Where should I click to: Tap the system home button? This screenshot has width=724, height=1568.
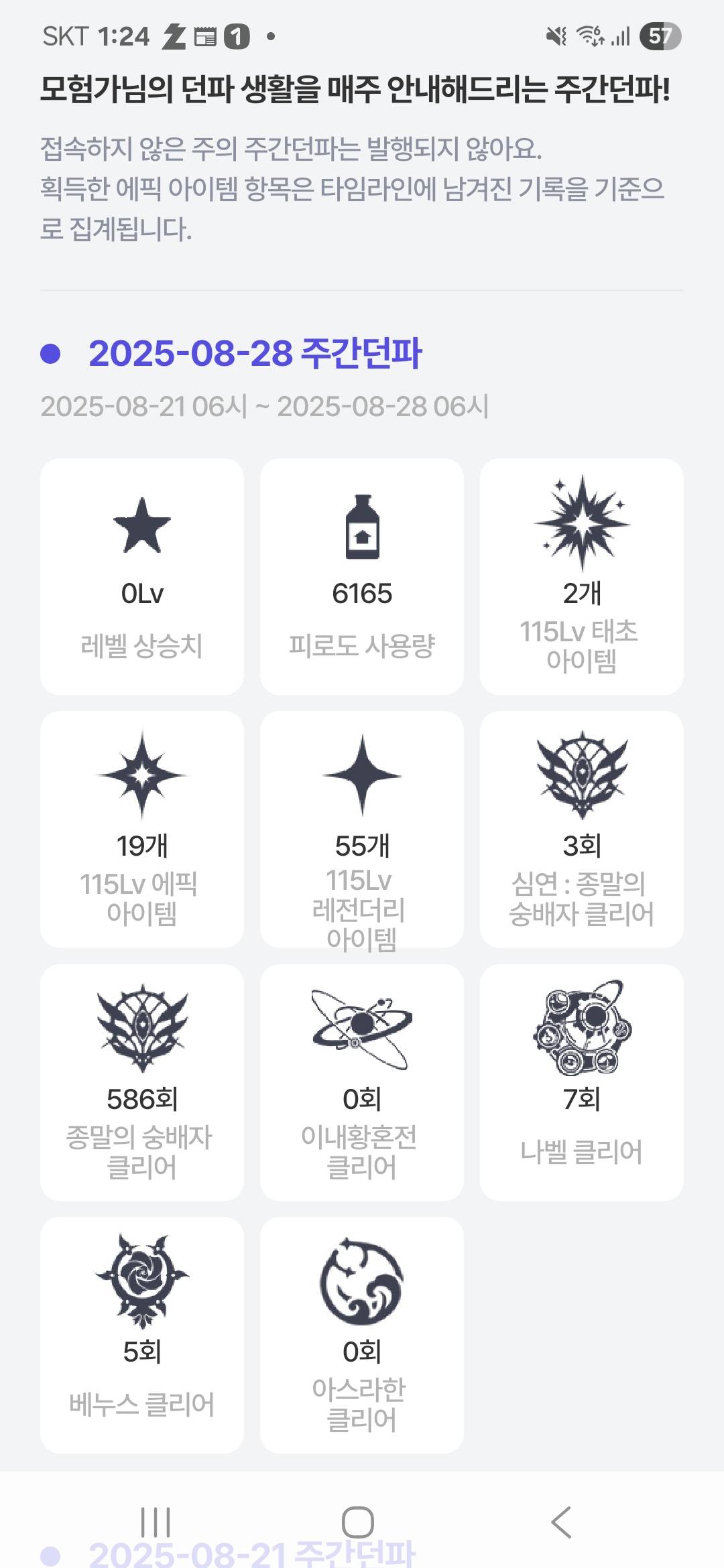click(358, 1522)
